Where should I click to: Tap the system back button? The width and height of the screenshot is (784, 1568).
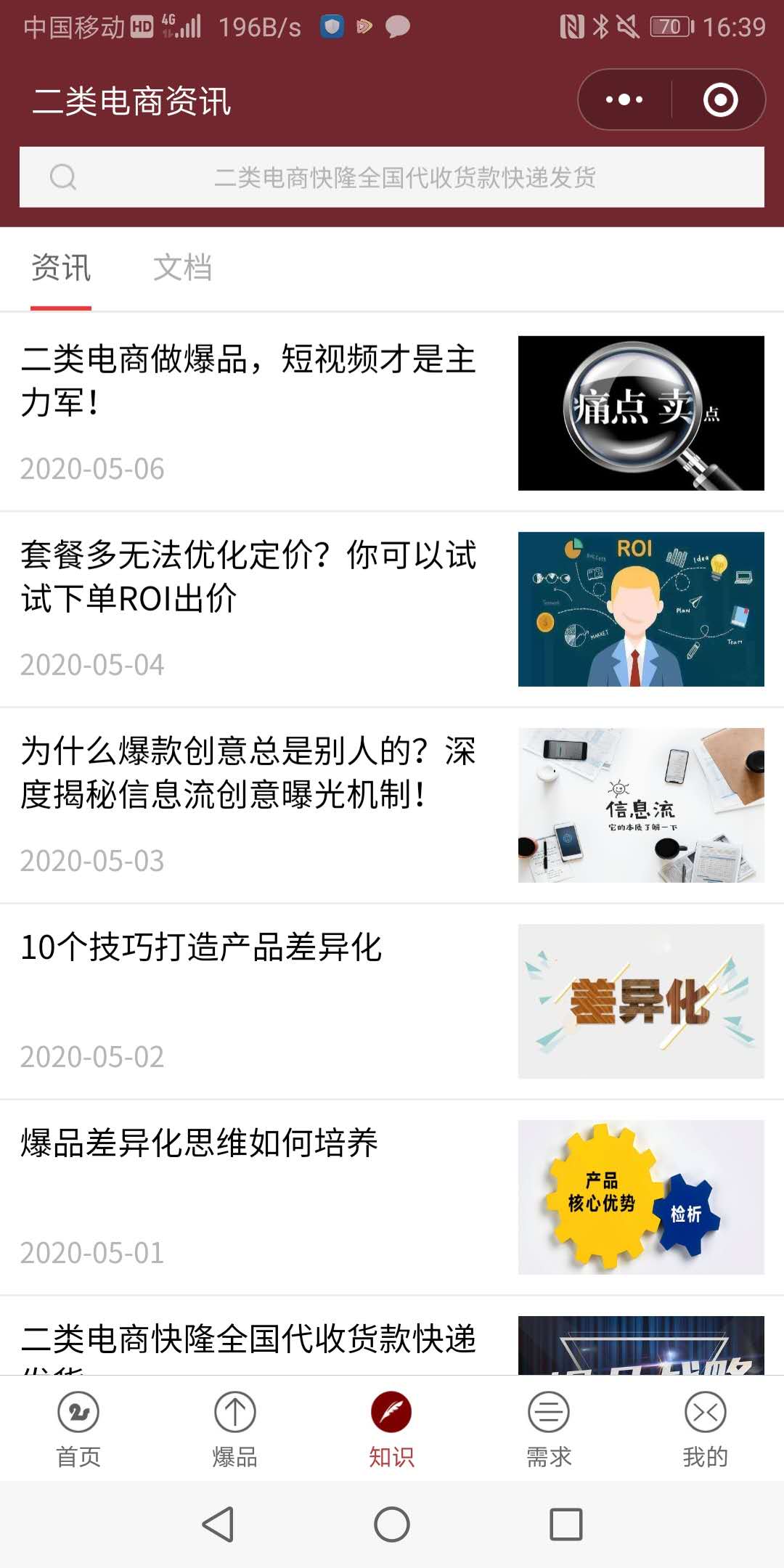218,1524
